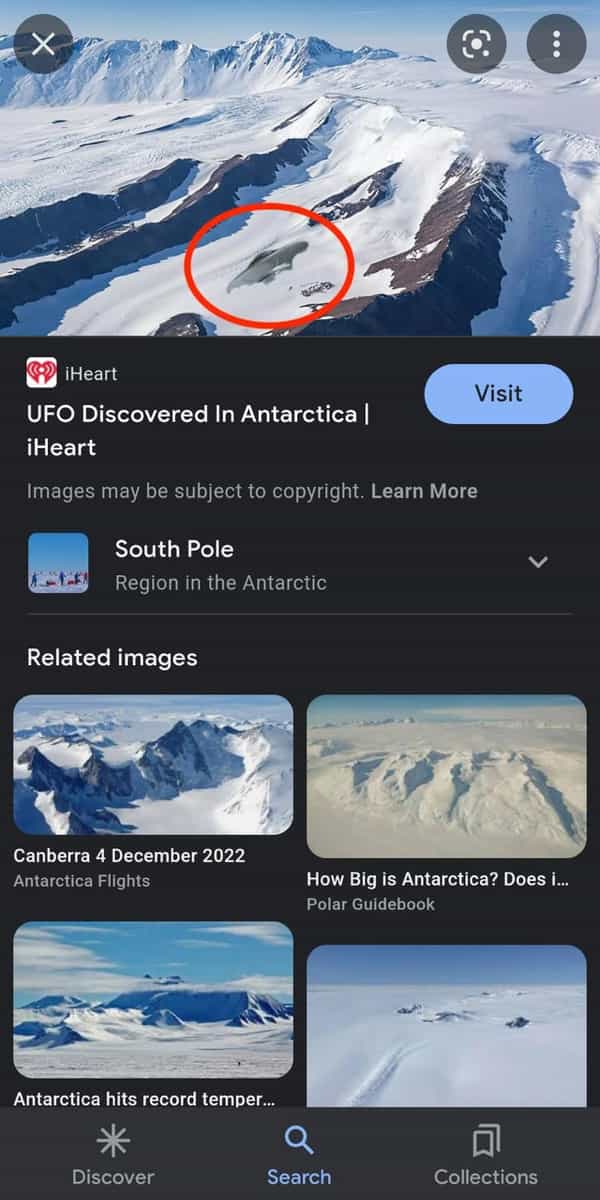Open Google Lens for this image

tap(477, 43)
